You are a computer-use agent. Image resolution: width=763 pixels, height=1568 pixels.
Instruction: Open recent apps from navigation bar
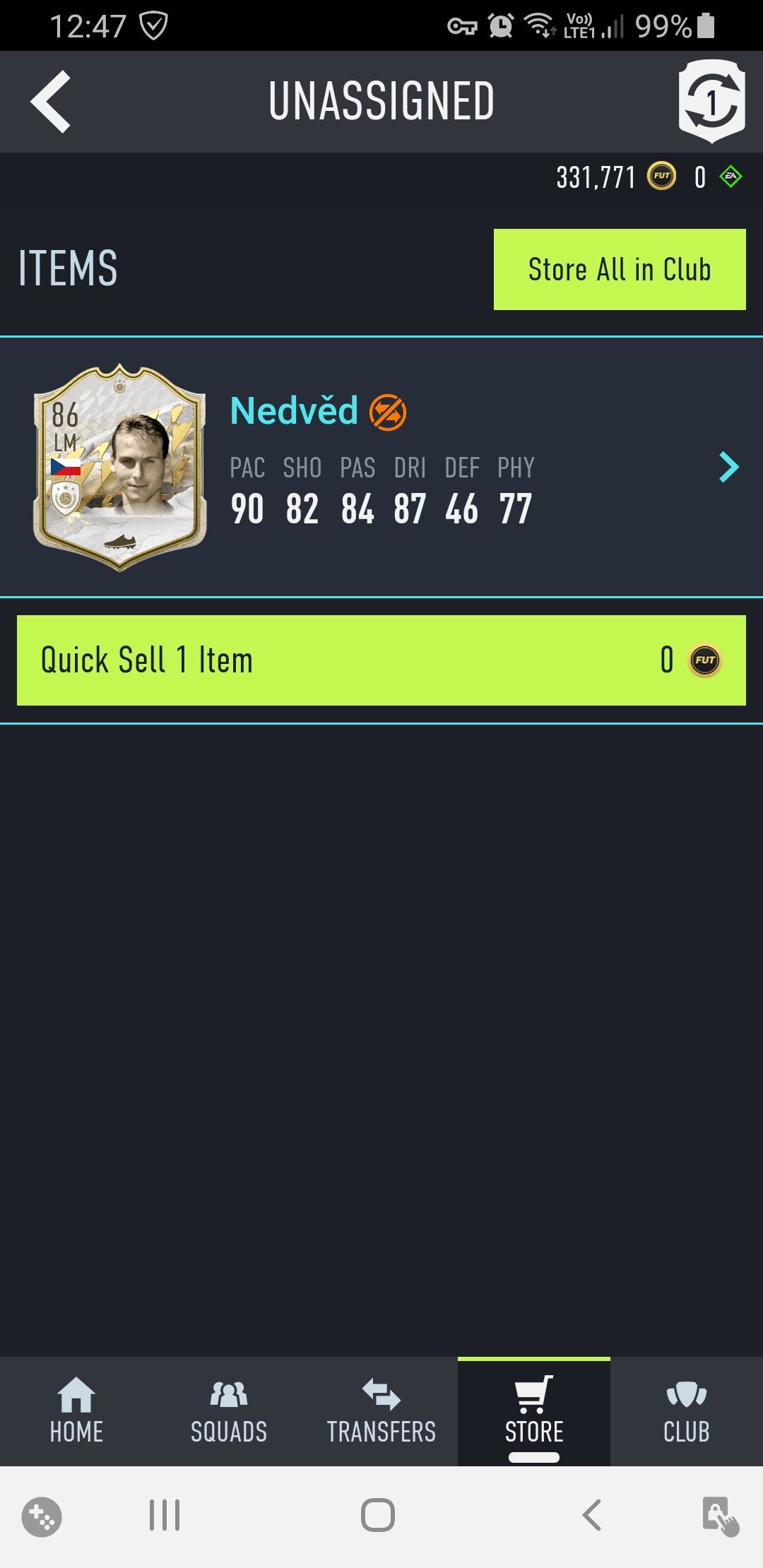165,1516
